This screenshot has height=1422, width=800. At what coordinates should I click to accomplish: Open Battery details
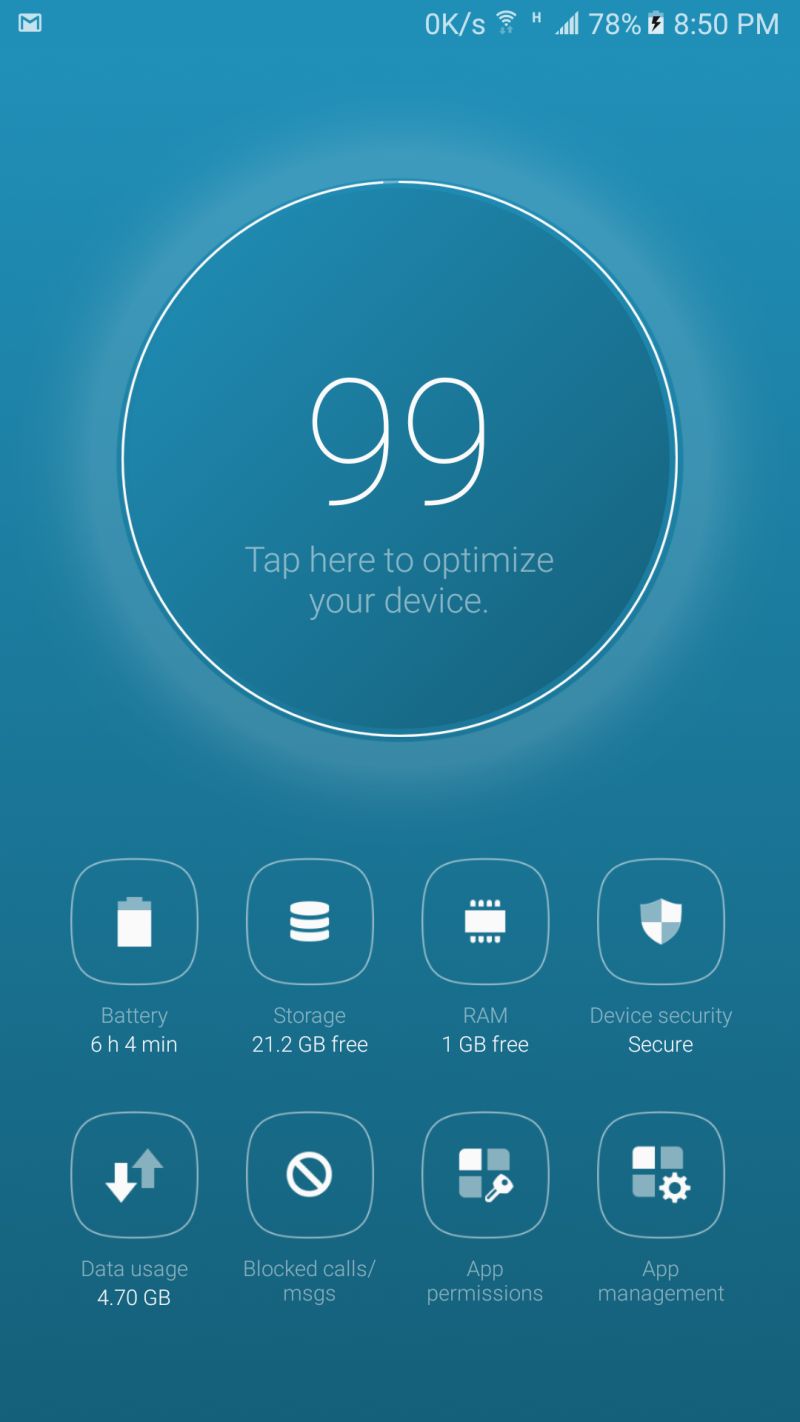pyautogui.click(x=134, y=922)
